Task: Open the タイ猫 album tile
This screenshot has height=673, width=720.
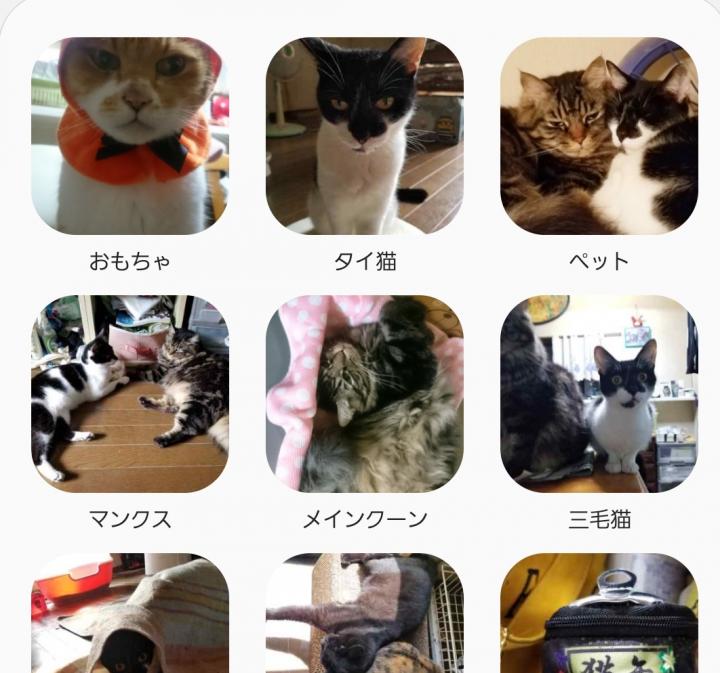Action: coord(364,135)
